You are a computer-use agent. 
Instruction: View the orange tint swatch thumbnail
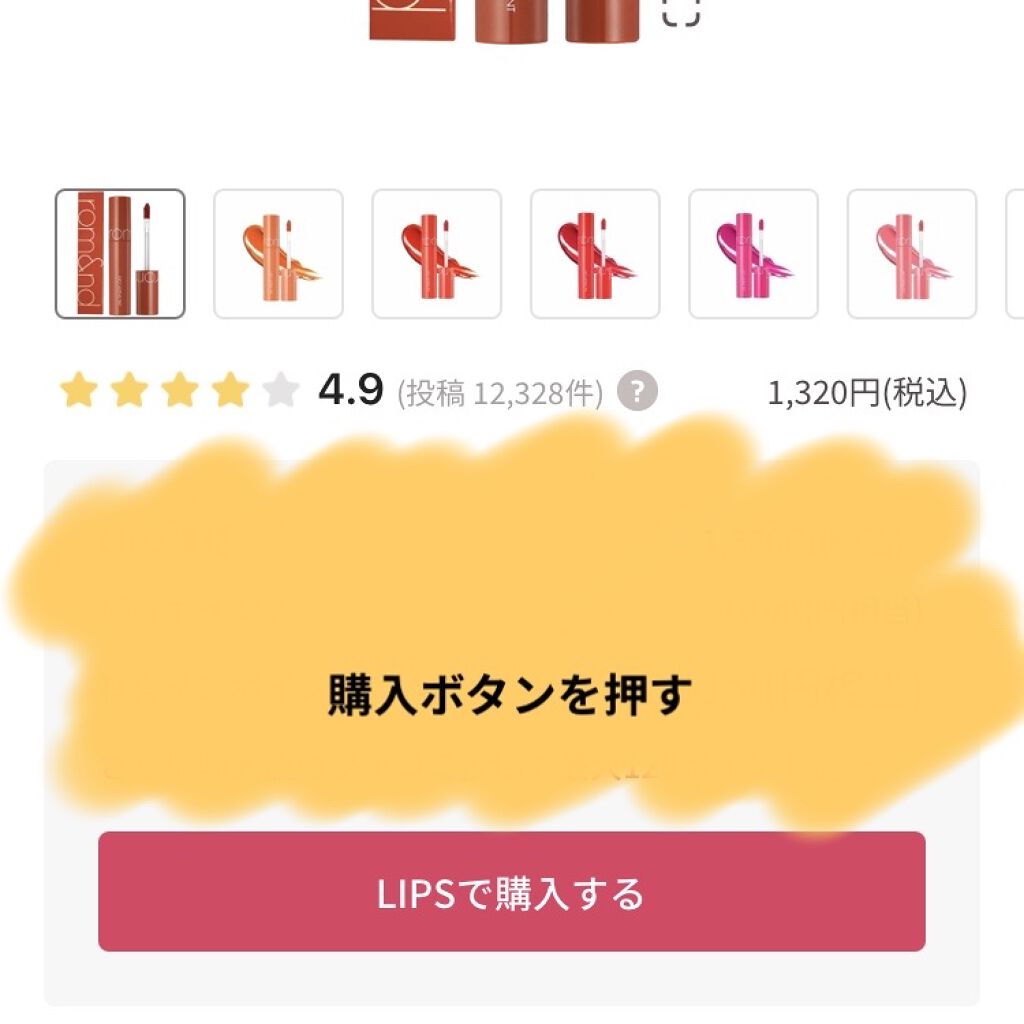[278, 254]
